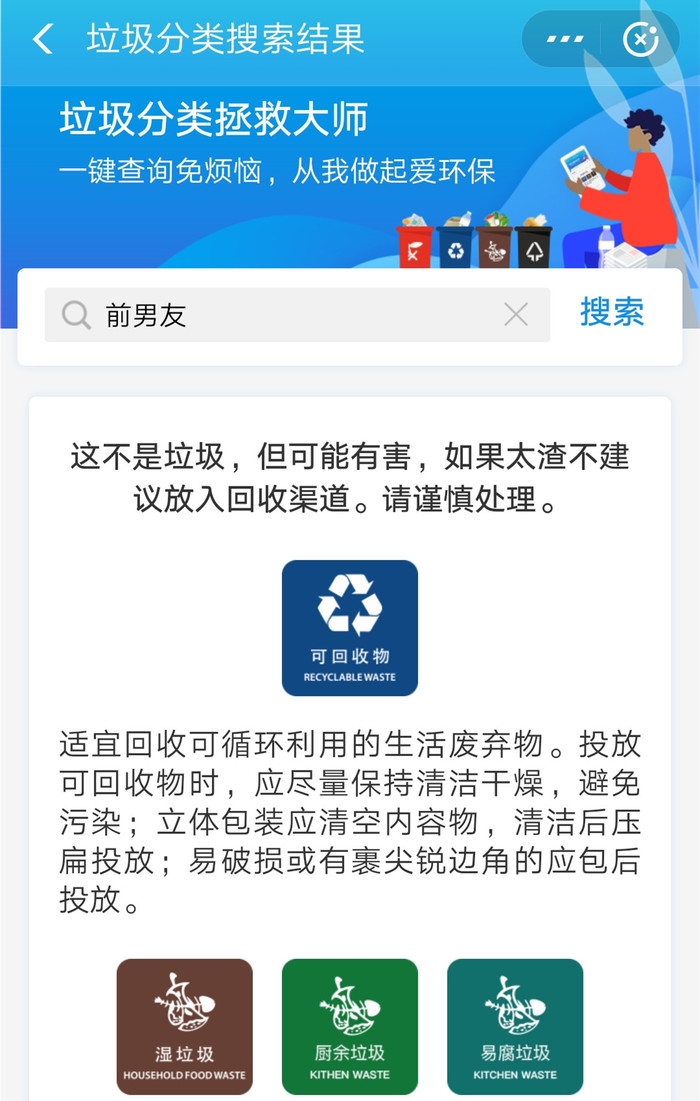The width and height of the screenshot is (700, 1101).
Task: Clear the search text
Action: click(516, 316)
